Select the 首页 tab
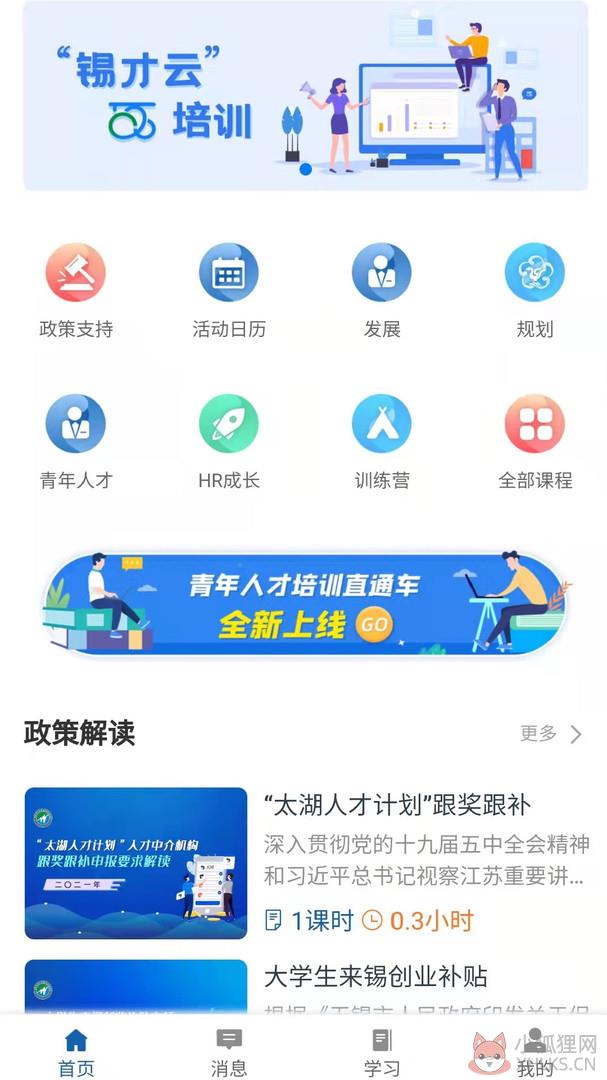 [76, 1052]
